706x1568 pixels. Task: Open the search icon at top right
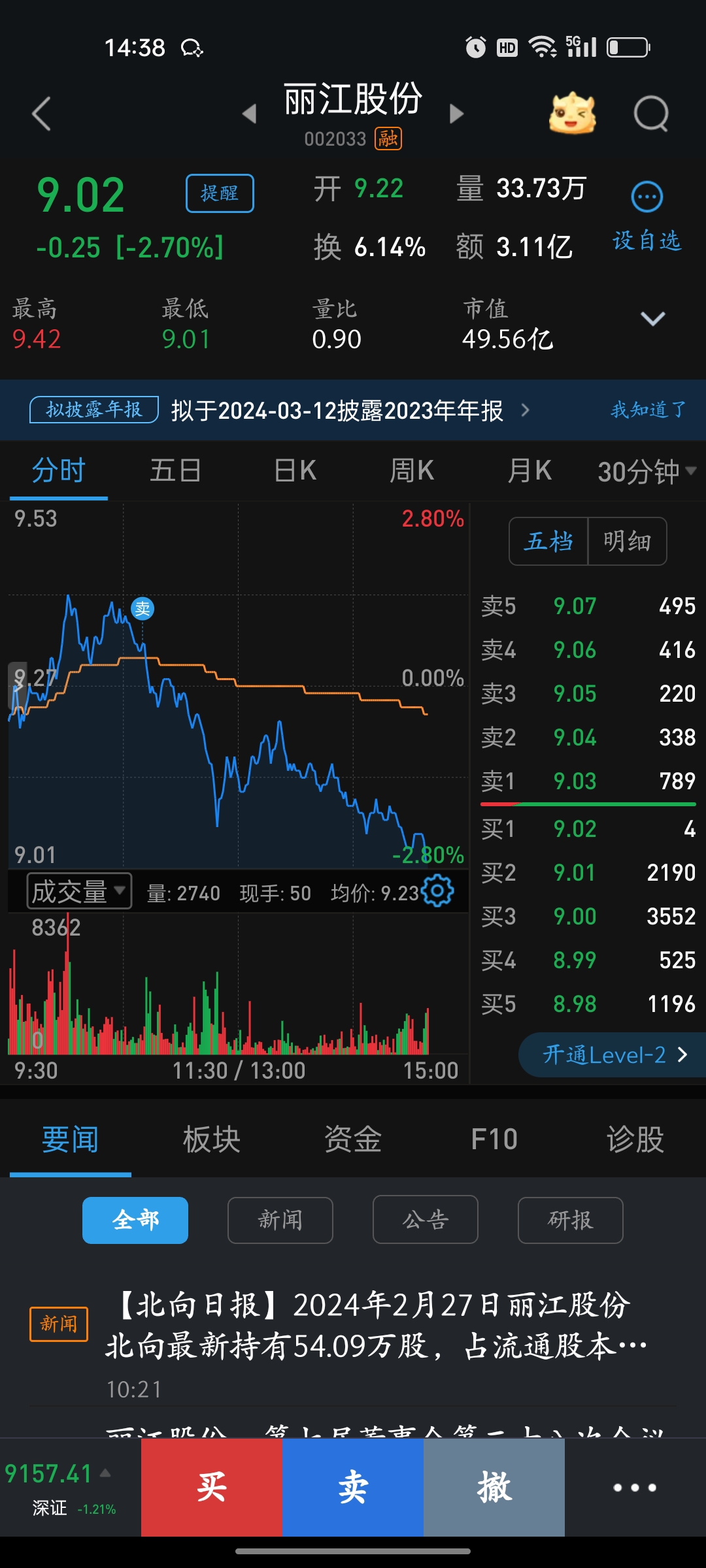tap(652, 112)
